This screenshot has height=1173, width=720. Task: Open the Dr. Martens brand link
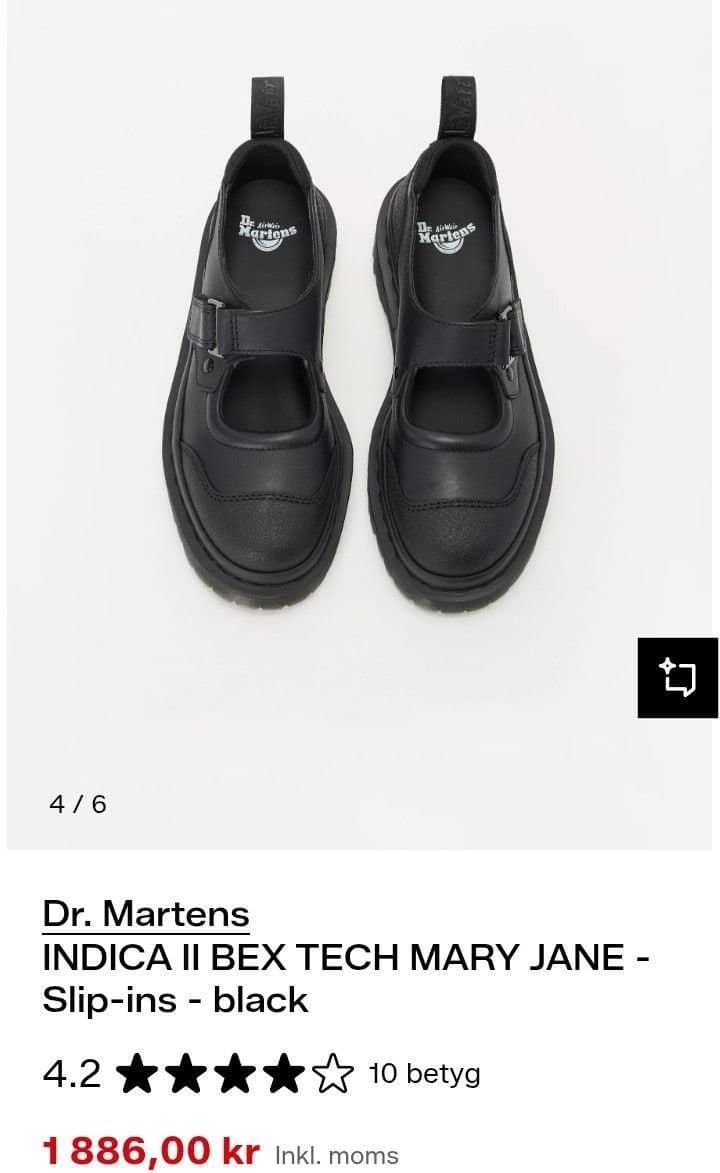(x=146, y=913)
